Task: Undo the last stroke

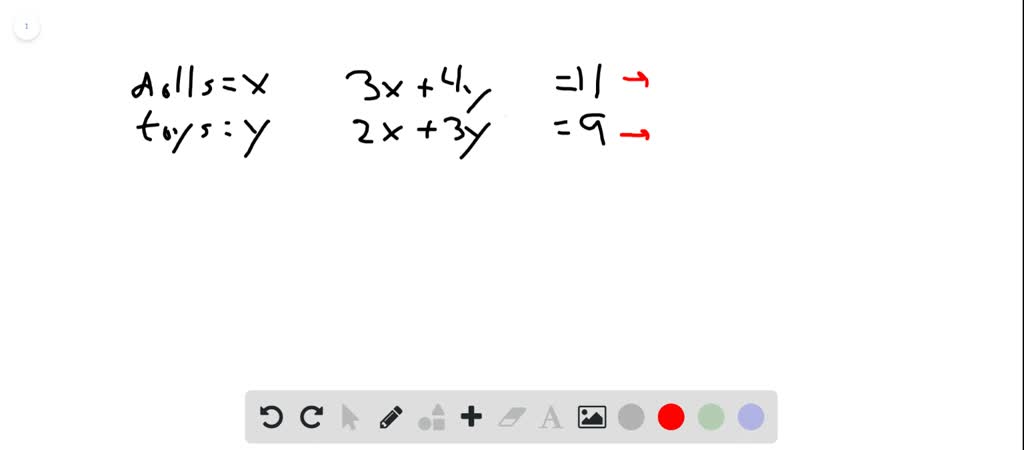Action: [x=271, y=417]
